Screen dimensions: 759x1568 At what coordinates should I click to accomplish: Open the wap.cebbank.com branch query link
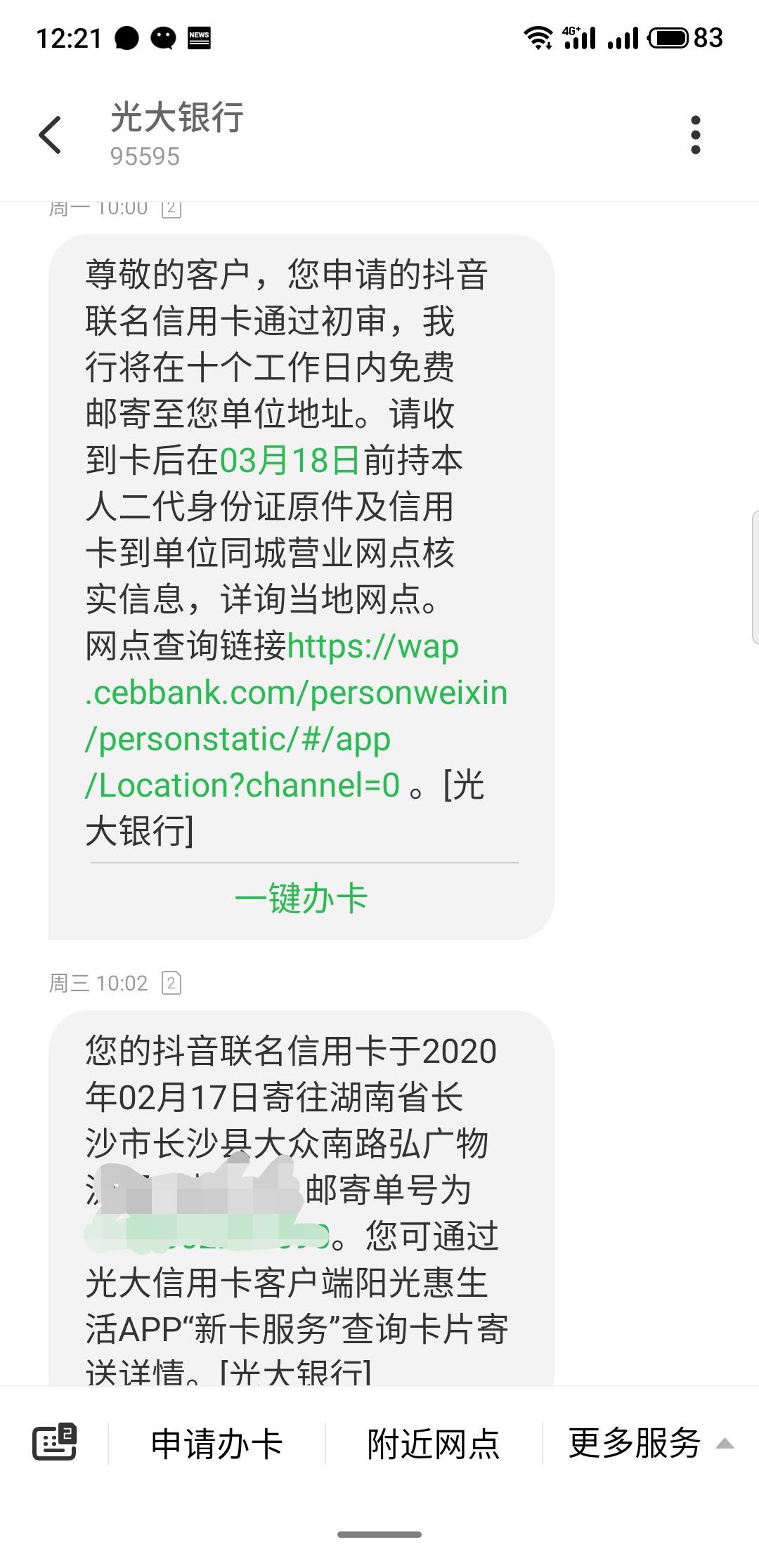click(x=296, y=715)
